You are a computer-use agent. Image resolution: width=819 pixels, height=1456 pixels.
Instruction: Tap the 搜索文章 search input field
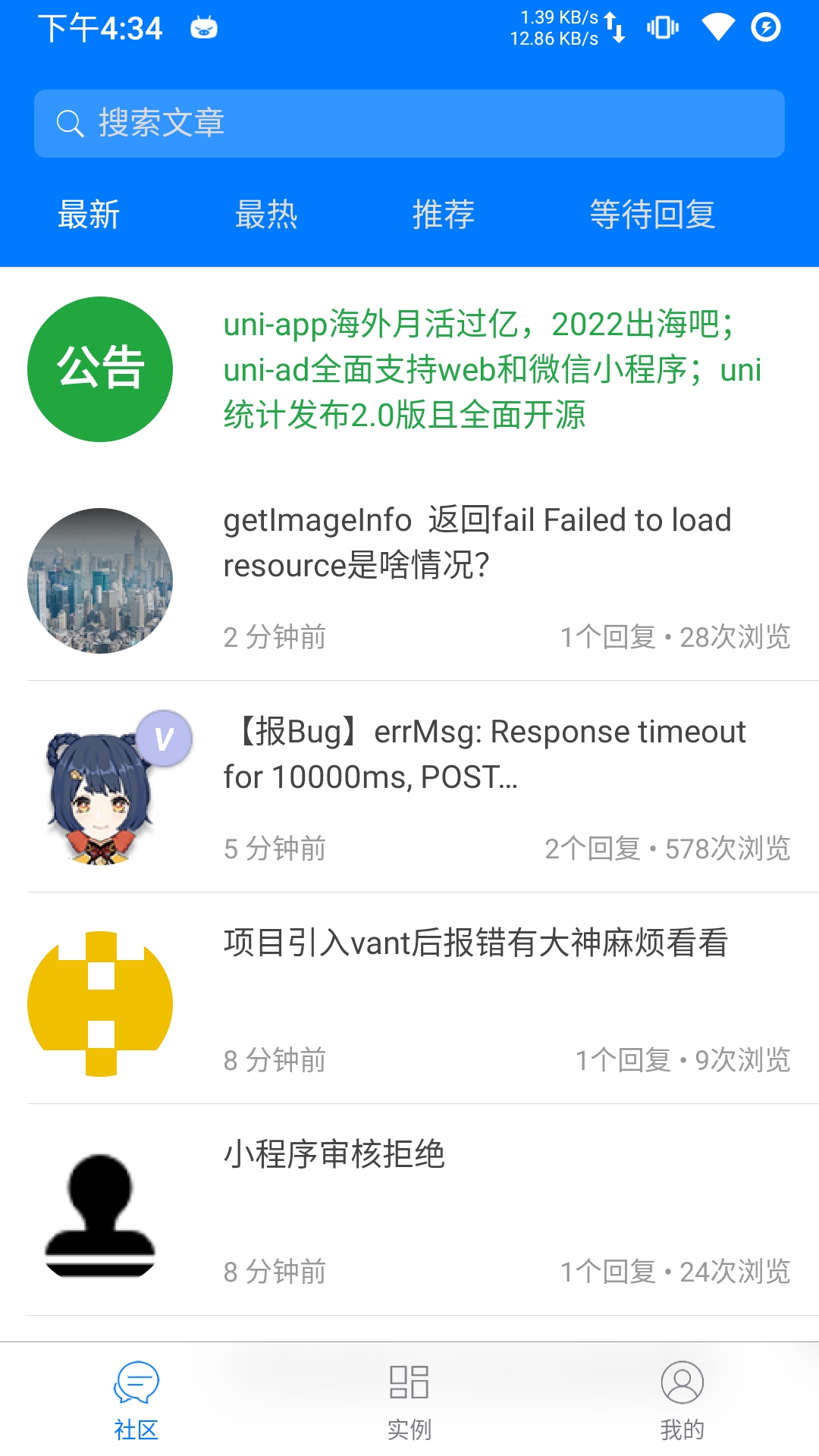tap(409, 123)
